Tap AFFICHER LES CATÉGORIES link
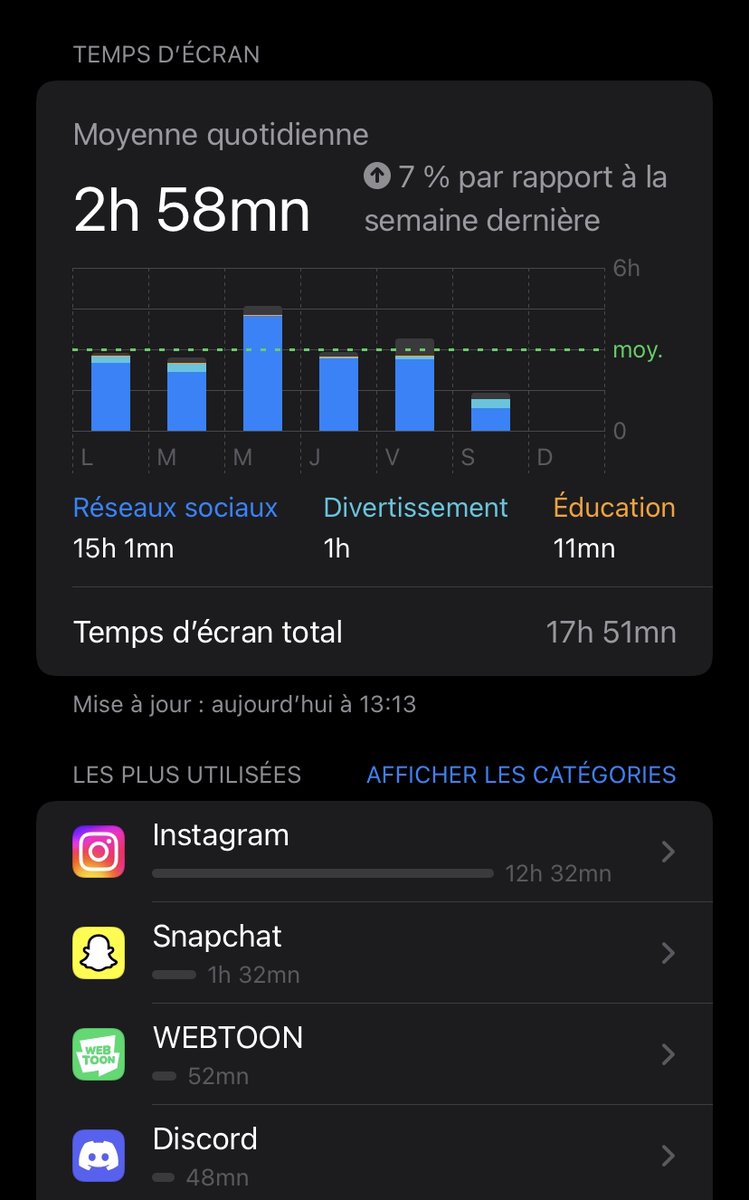The image size is (749, 1200). click(521, 775)
